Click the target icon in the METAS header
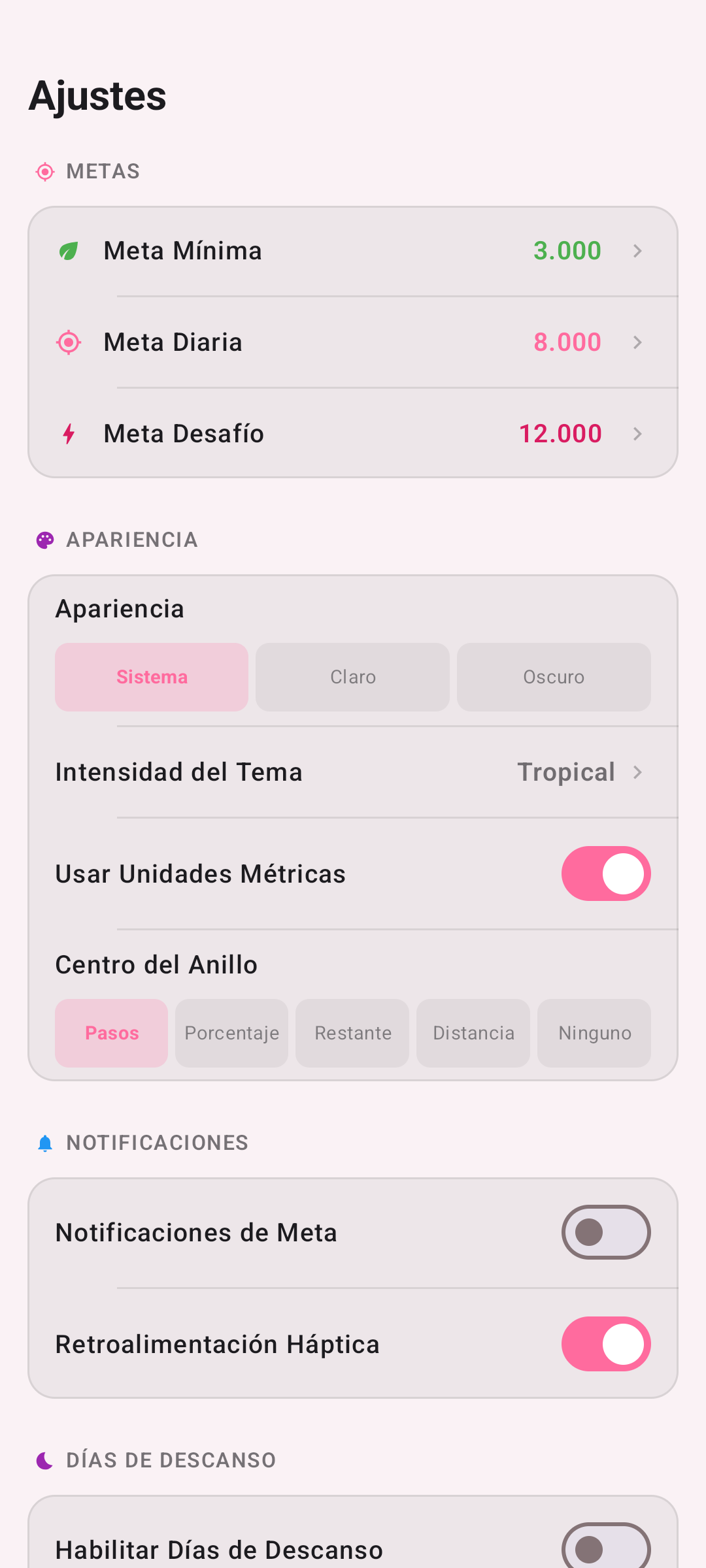 (x=44, y=171)
